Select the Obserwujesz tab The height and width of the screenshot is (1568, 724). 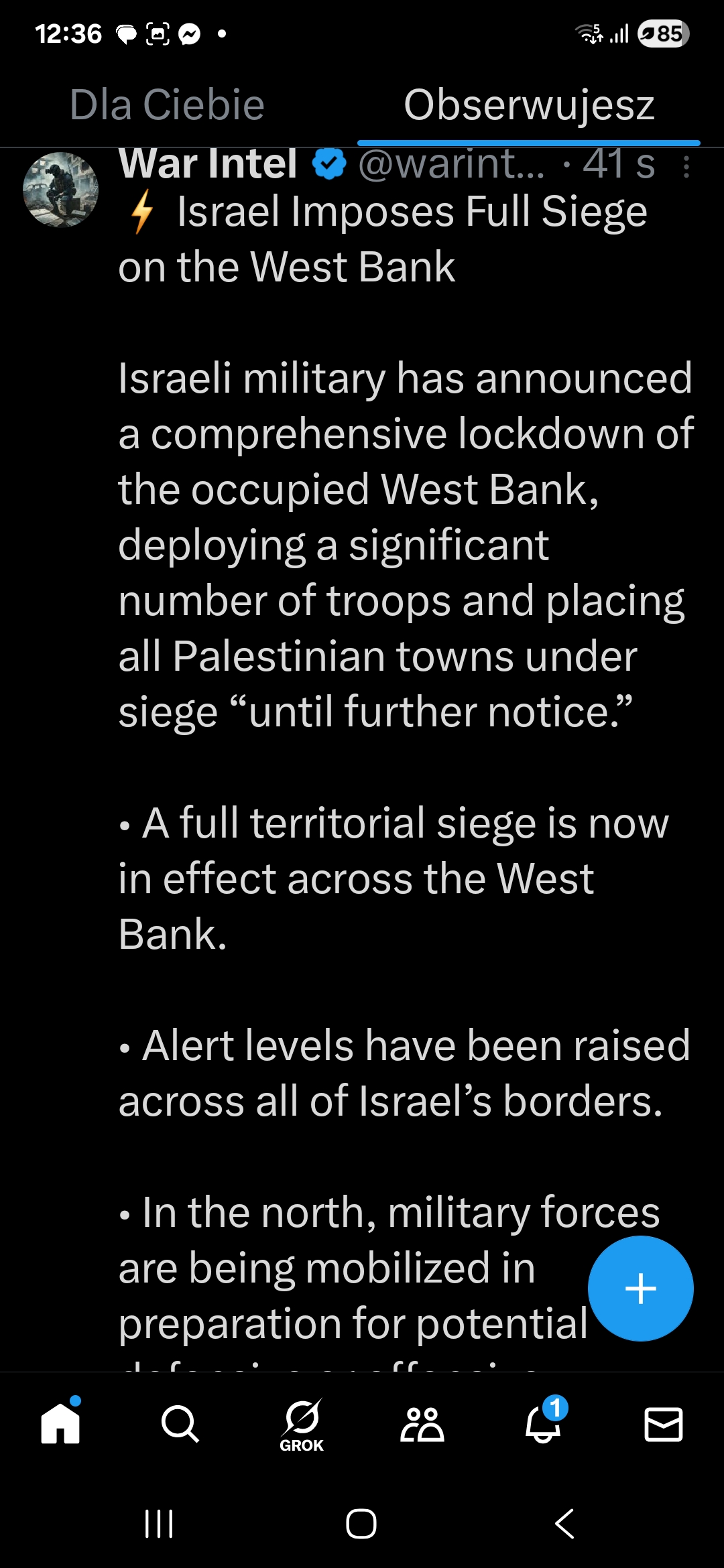click(x=529, y=105)
